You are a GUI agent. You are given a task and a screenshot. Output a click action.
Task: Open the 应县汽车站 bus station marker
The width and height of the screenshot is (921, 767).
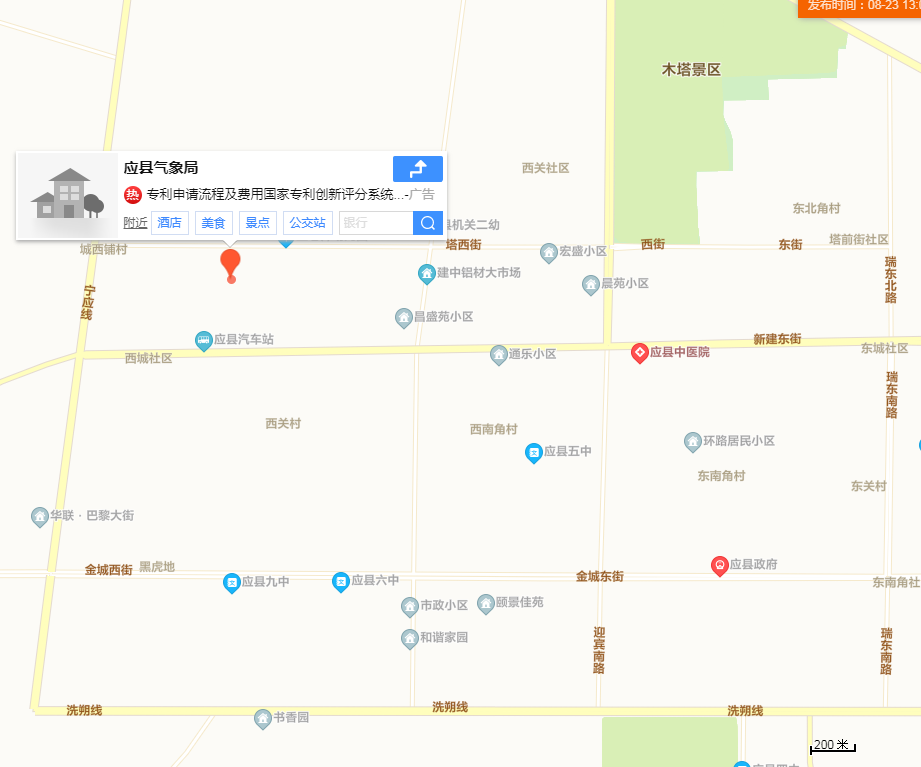point(204,340)
